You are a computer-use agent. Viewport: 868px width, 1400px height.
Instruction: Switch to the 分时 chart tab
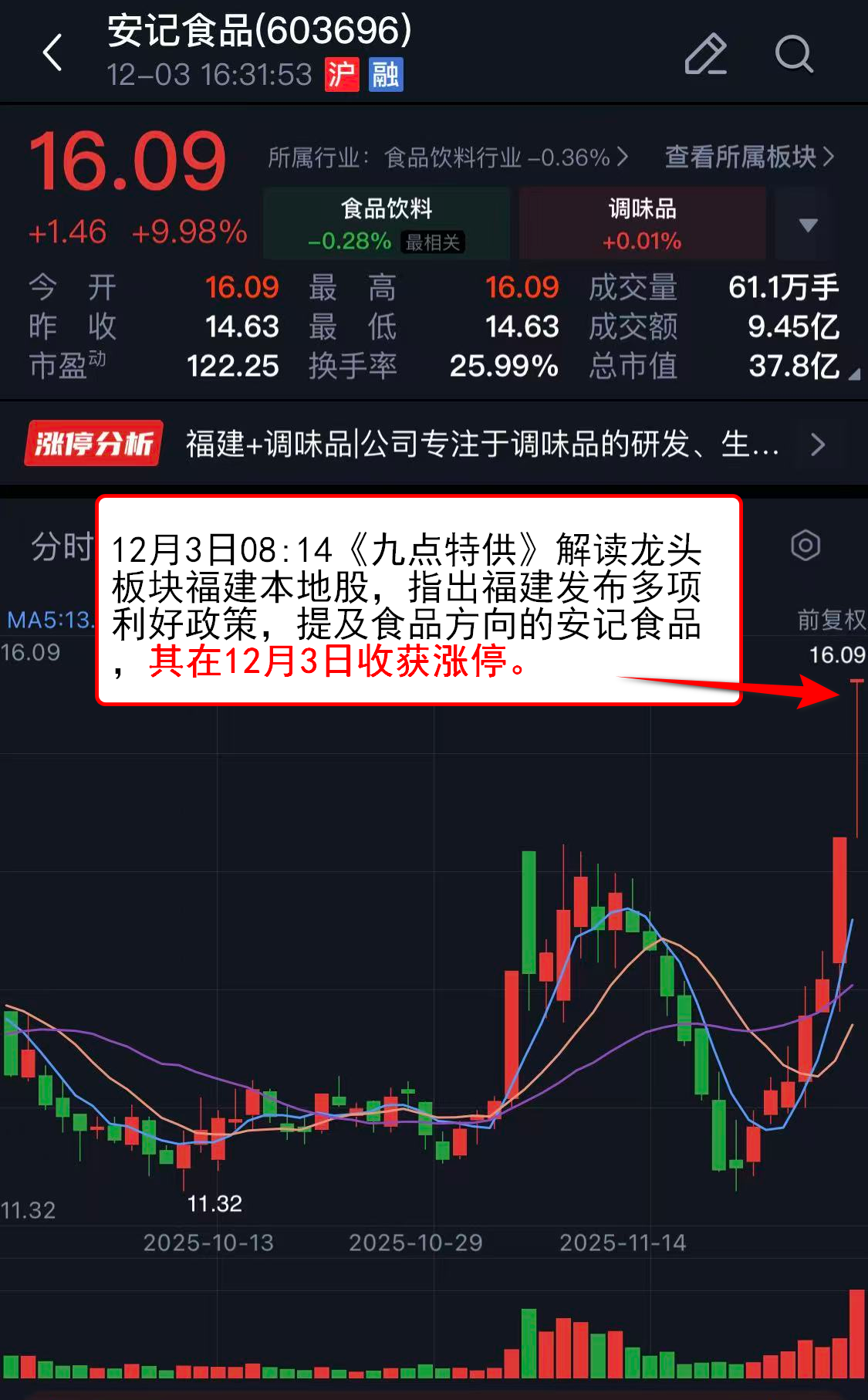coord(60,546)
